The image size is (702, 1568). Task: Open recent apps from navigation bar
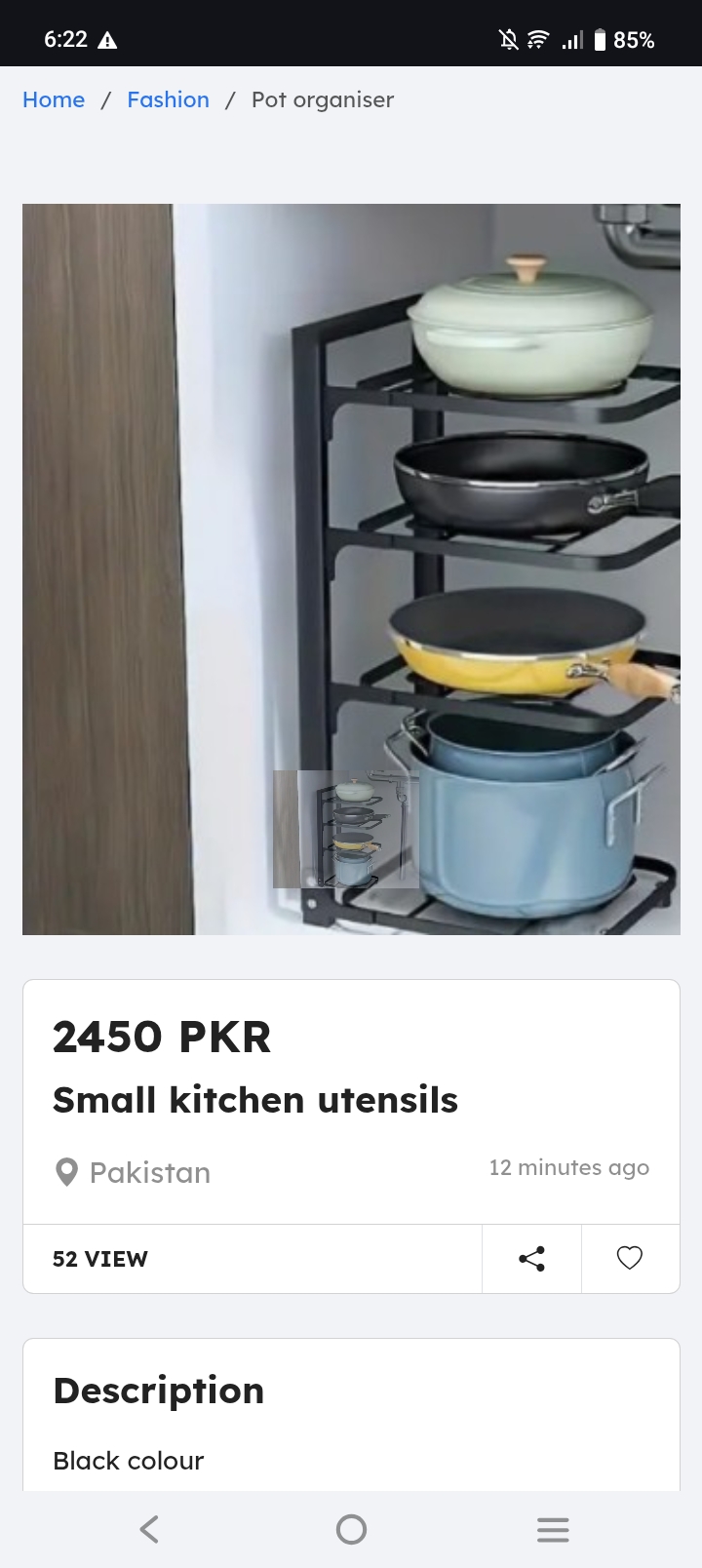[x=553, y=1529]
